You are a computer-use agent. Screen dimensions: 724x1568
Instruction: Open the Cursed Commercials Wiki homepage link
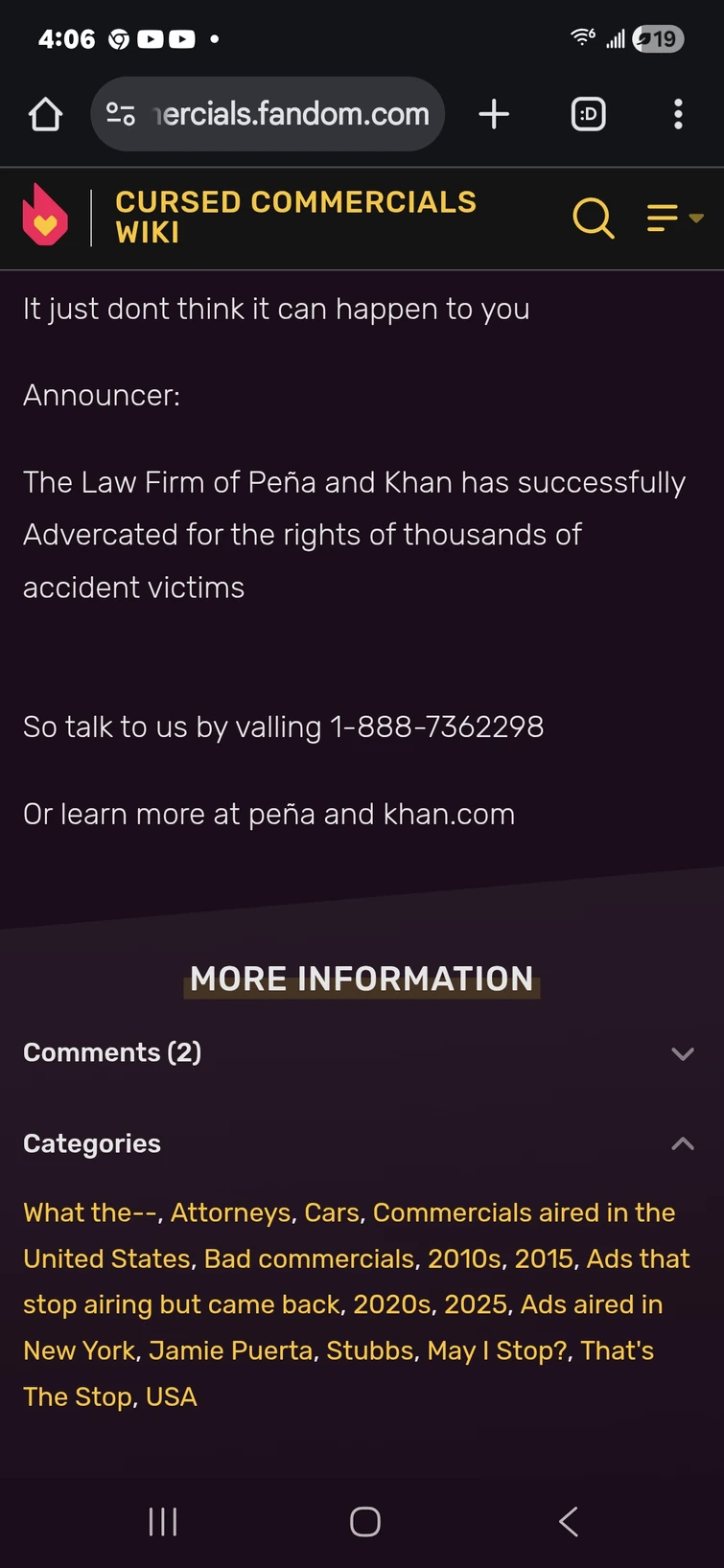tap(295, 217)
